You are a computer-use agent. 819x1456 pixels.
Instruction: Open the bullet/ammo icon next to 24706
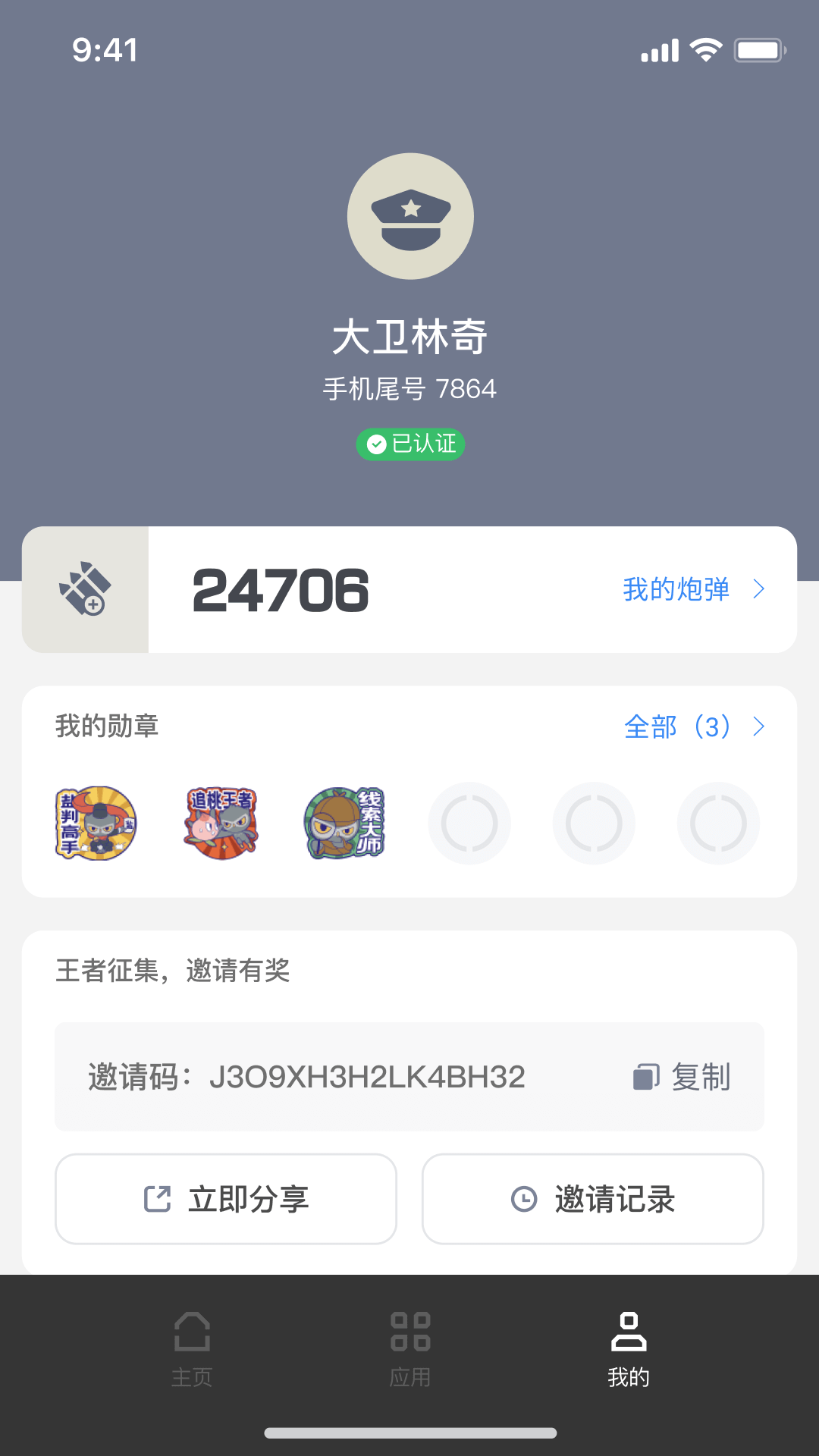86,589
